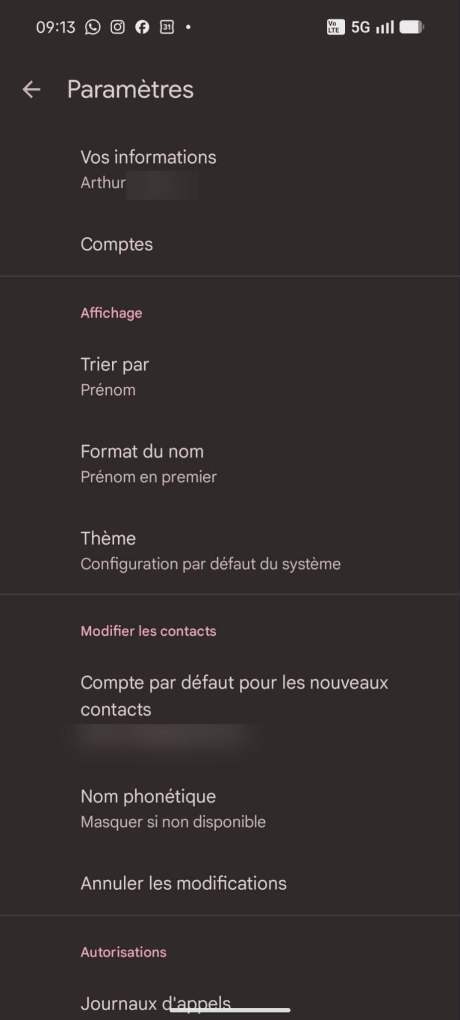
Task: Open the Comptes row
Action: (230, 245)
